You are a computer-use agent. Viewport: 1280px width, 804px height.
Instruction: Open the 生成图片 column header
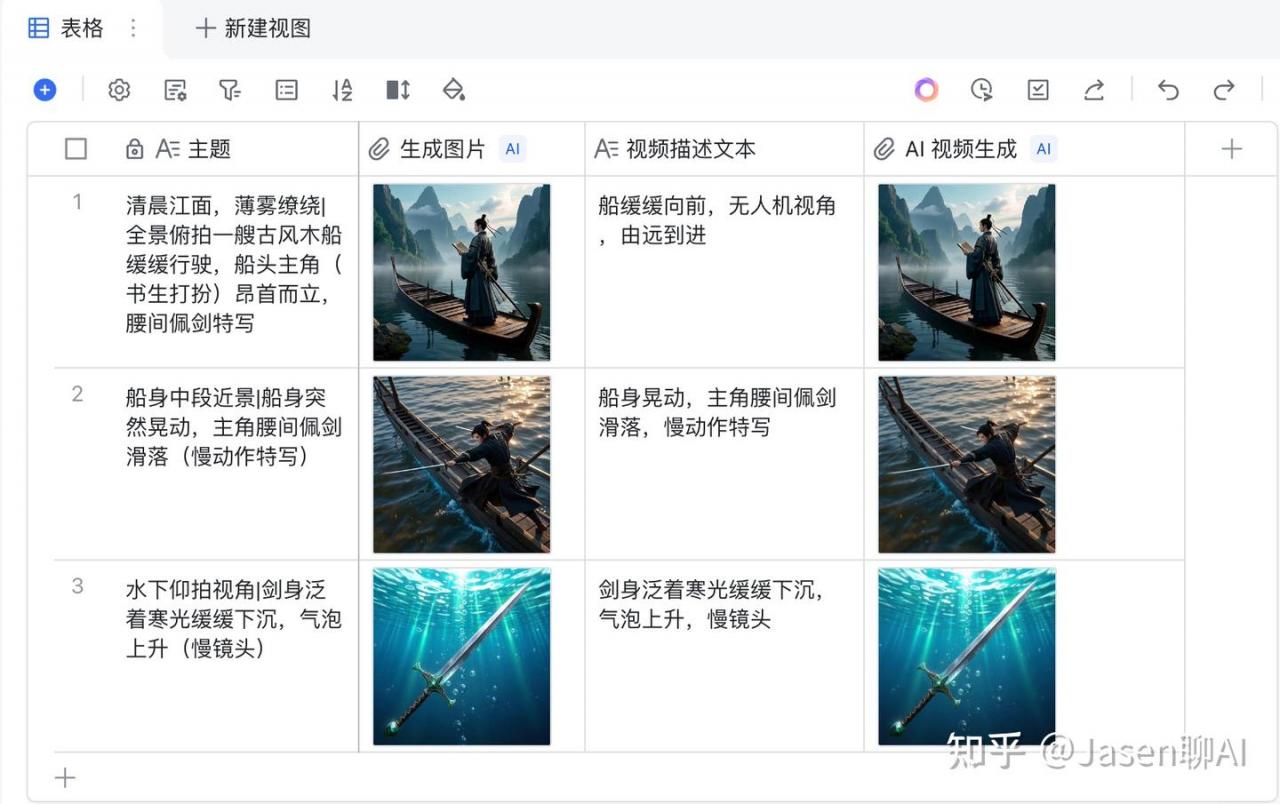(441, 149)
